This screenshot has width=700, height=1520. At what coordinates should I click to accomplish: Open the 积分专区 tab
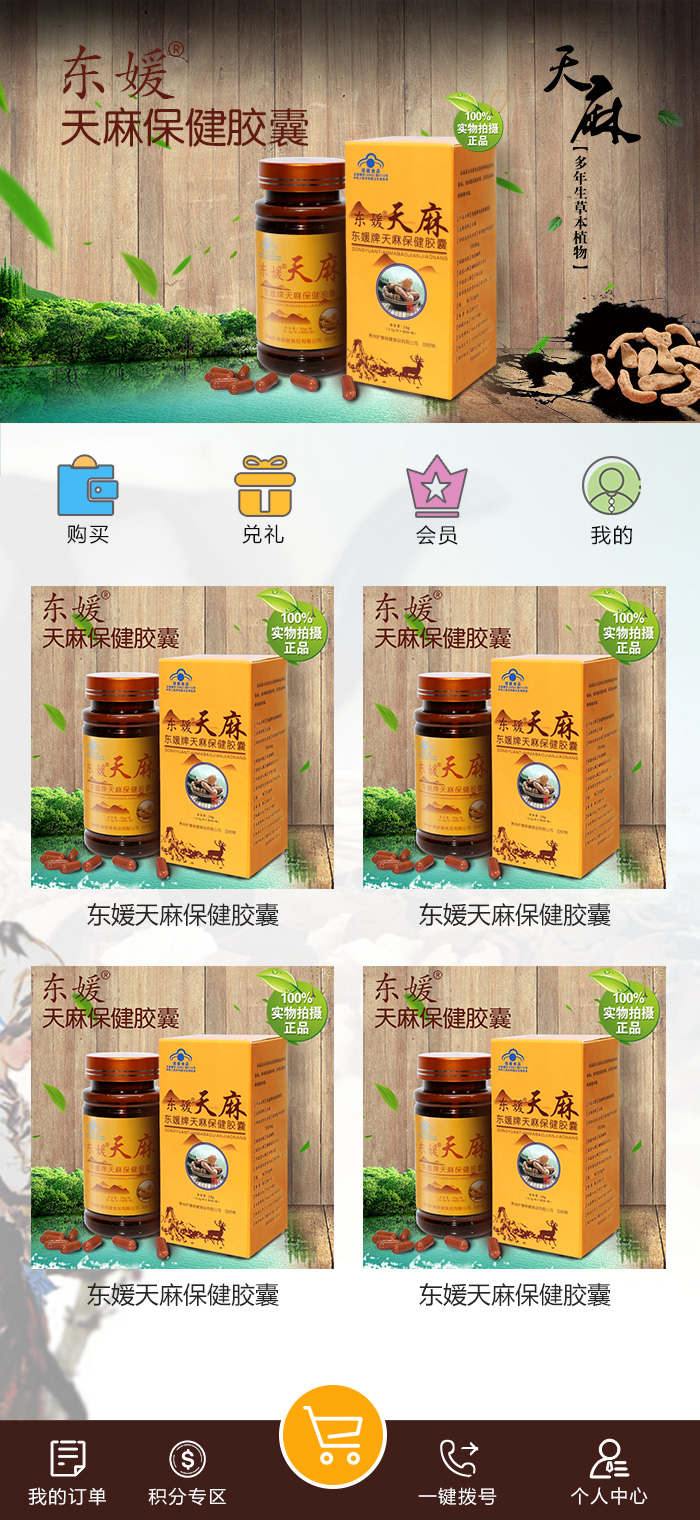pos(187,1472)
